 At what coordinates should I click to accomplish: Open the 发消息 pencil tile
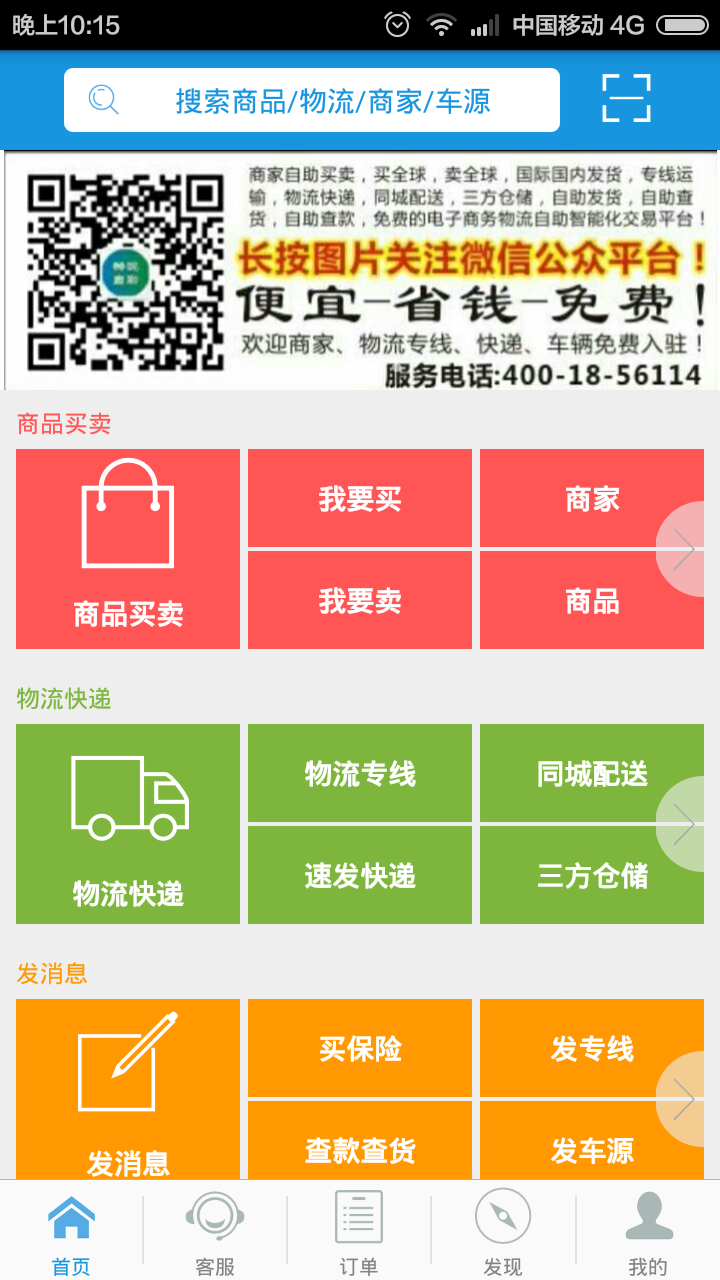click(x=128, y=1090)
